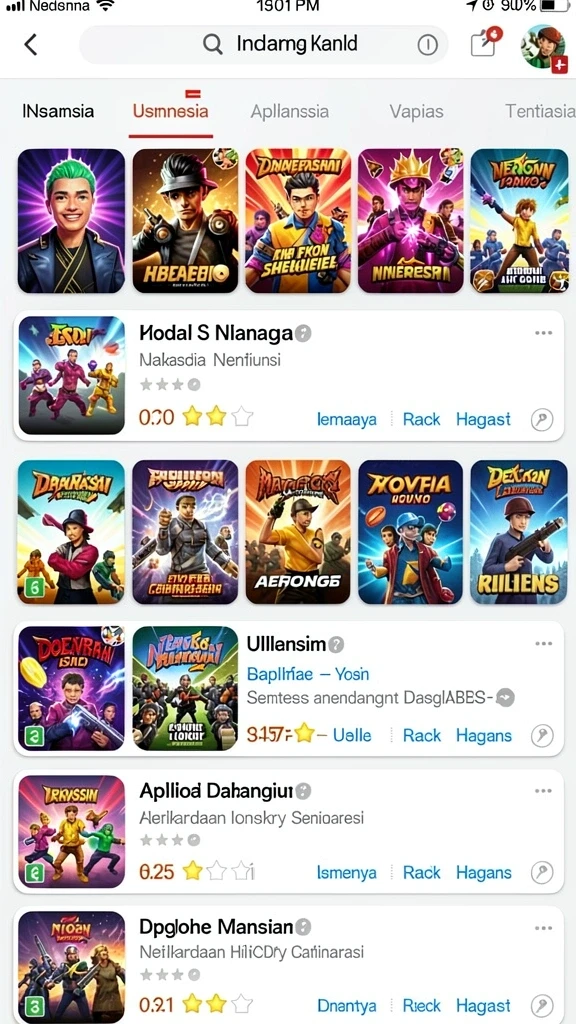This screenshot has height=1024, width=576.
Task: Tap the search field reading Indamg Kanld
Action: [264, 44]
